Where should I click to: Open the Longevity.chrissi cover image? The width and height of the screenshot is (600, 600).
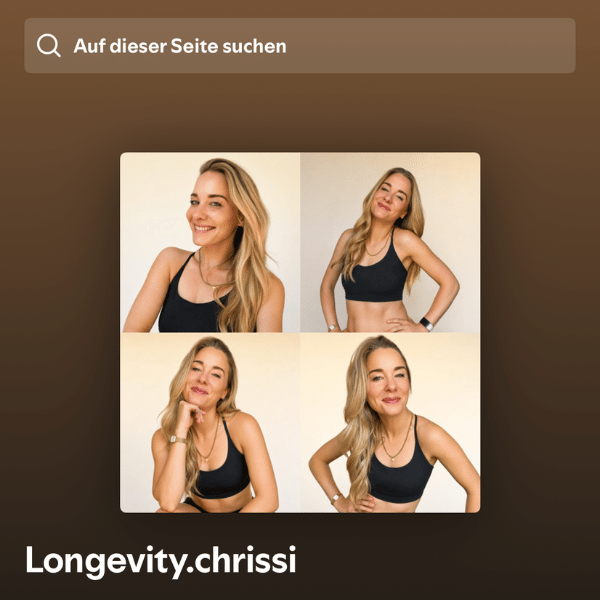[300, 332]
